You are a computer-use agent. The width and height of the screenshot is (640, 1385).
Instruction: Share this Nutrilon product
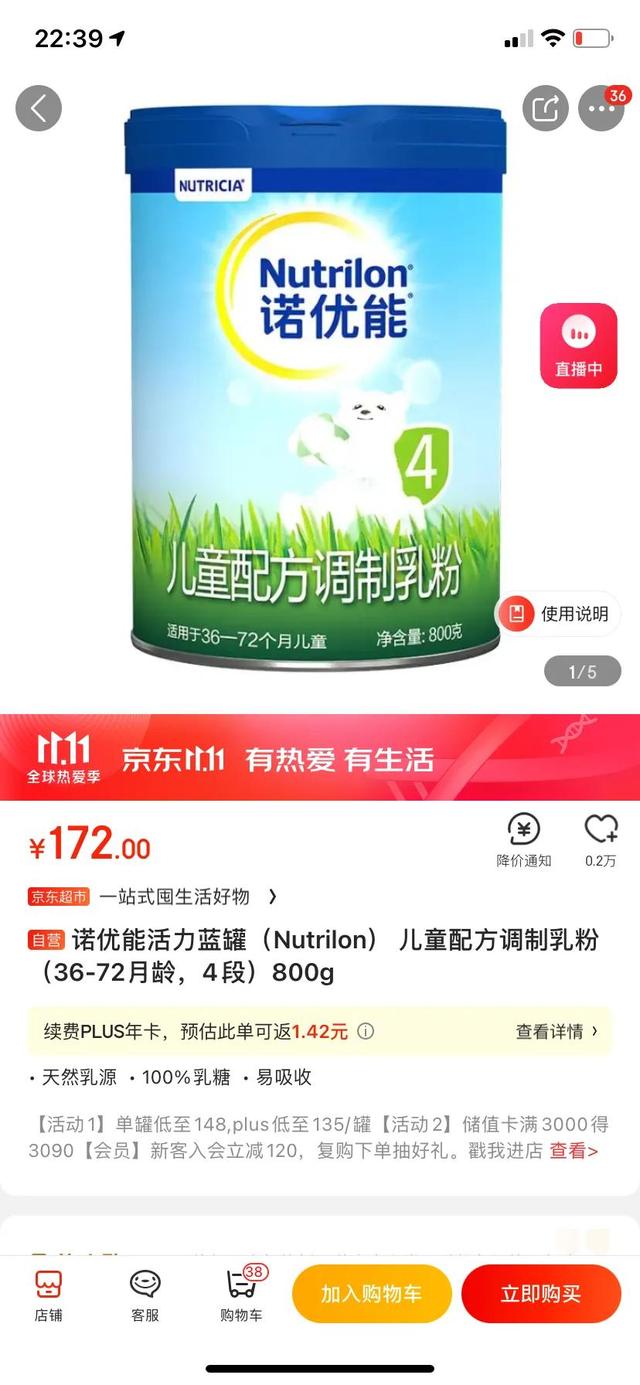545,108
